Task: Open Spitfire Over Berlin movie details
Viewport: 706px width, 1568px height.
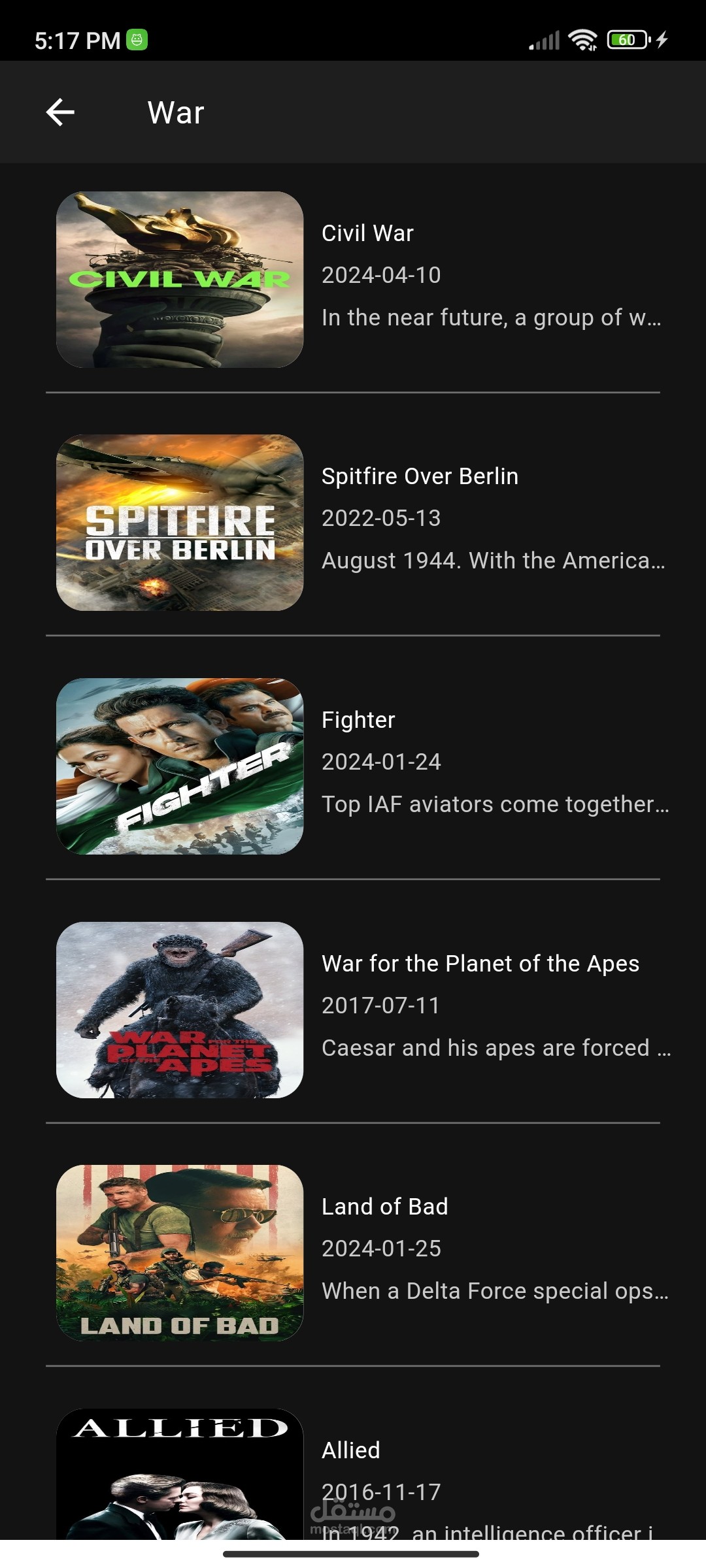Action: tap(353, 523)
